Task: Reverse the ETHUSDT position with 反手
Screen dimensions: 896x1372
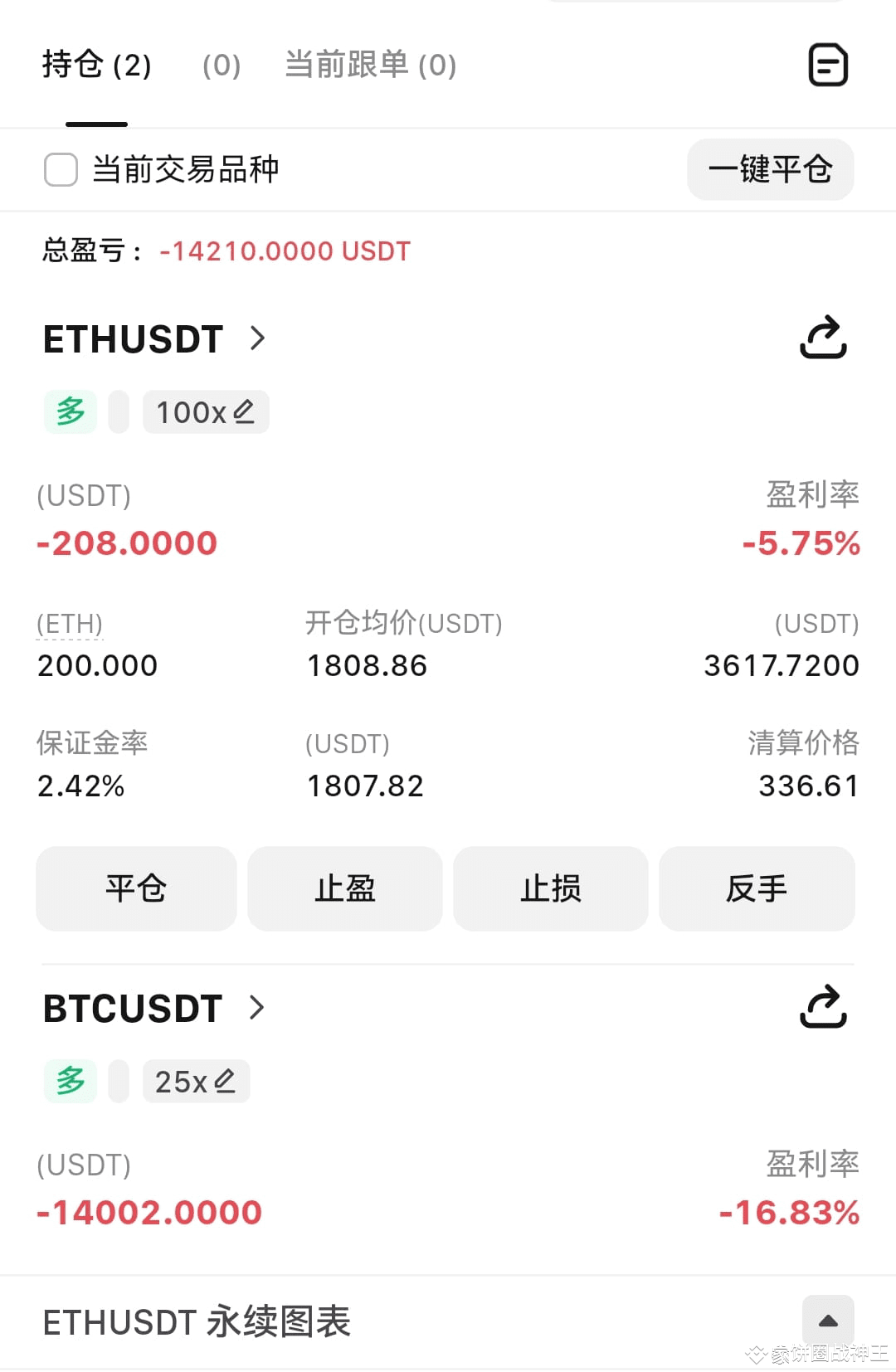Action: (757, 888)
